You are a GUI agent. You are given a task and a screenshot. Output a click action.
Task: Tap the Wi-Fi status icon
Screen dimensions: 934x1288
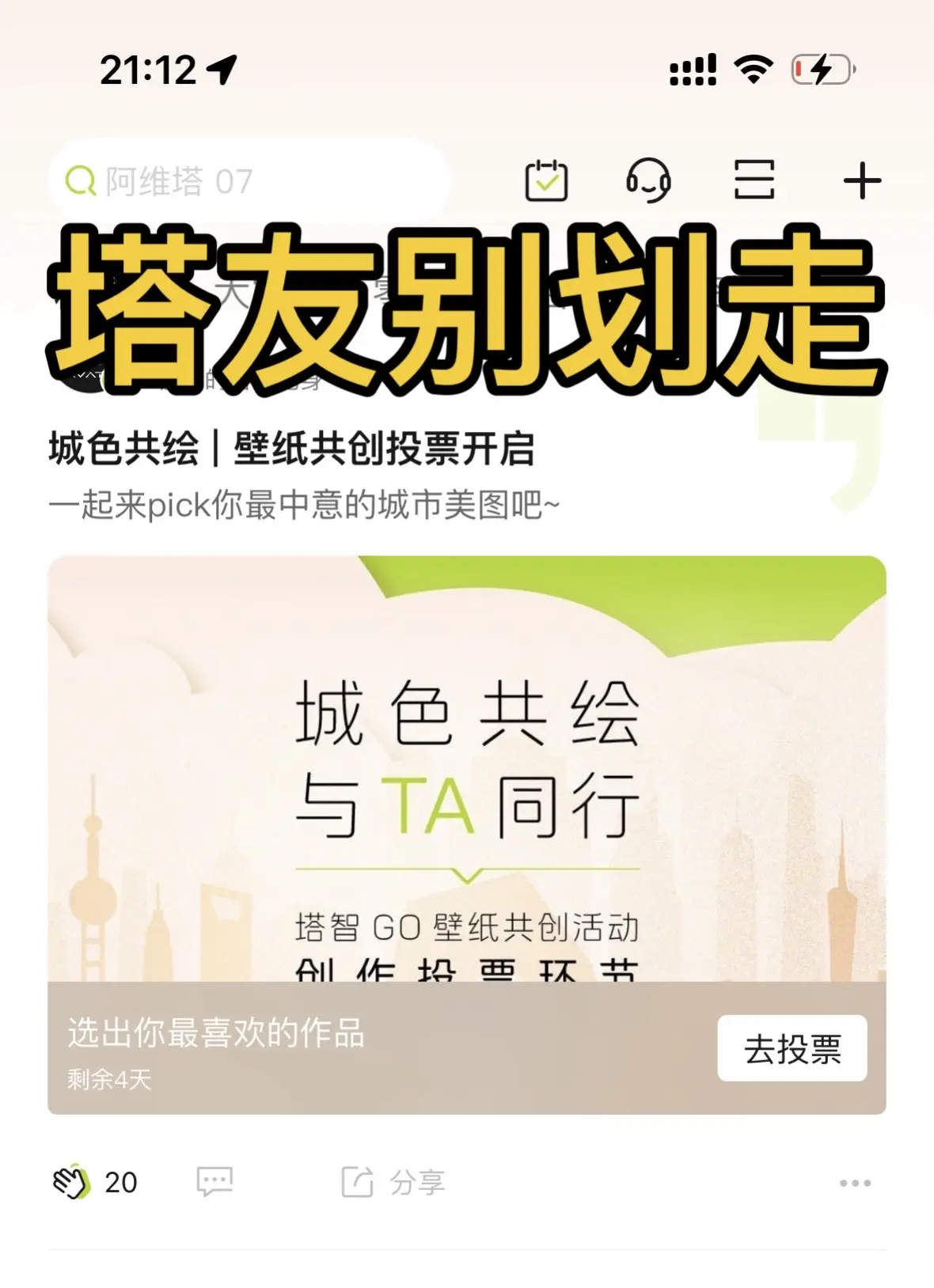point(753,70)
